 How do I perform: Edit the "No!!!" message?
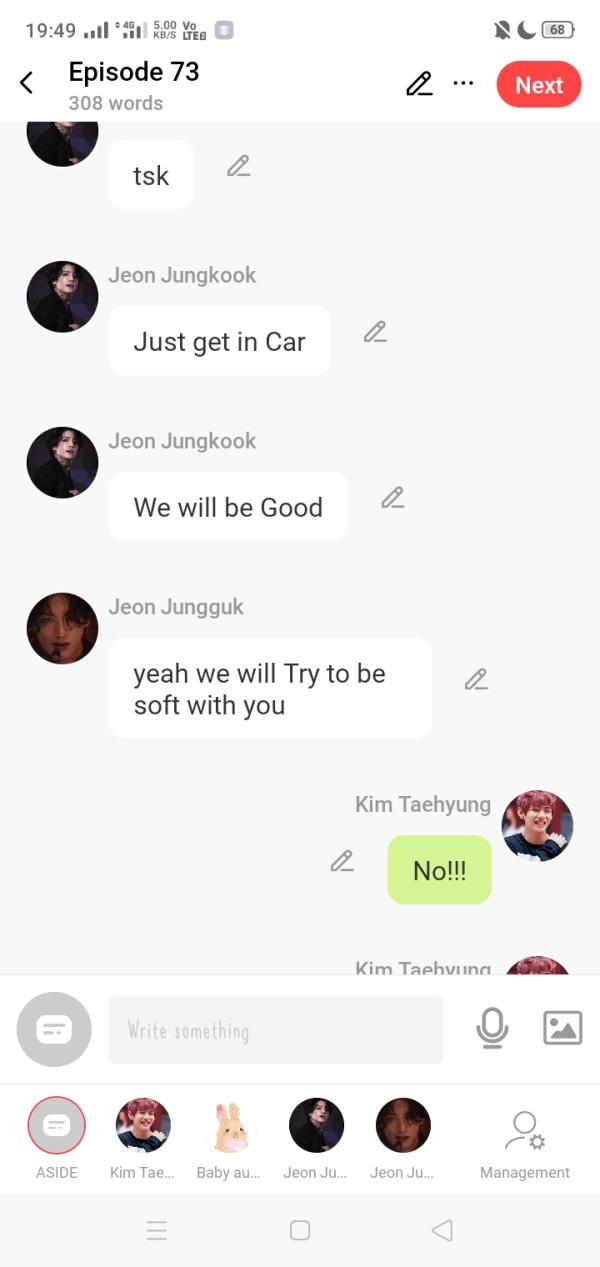[342, 860]
